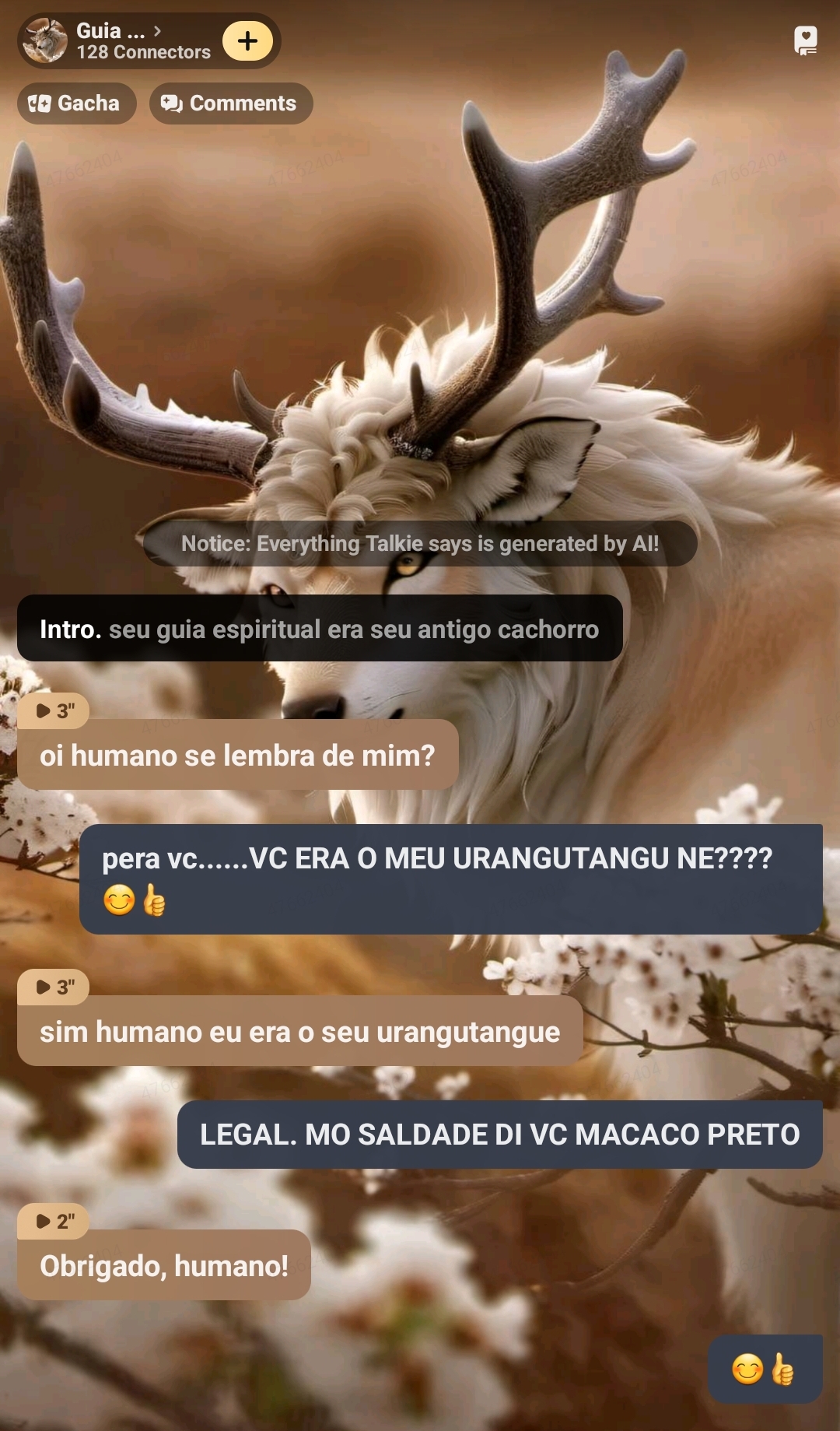Open the memory card icon at top right
Image resolution: width=840 pixels, height=1431 pixels.
(805, 40)
